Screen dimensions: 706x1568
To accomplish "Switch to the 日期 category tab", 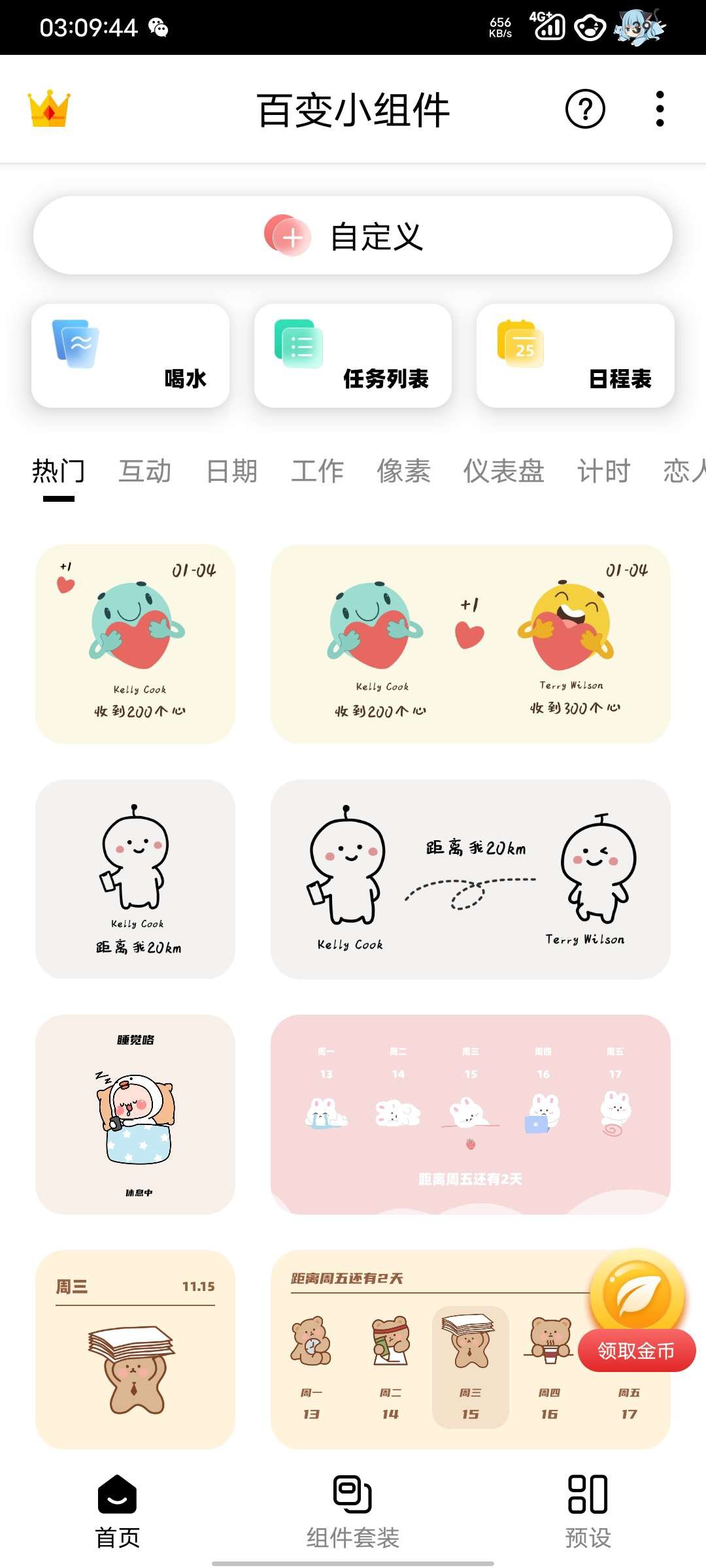I will pyautogui.click(x=231, y=471).
